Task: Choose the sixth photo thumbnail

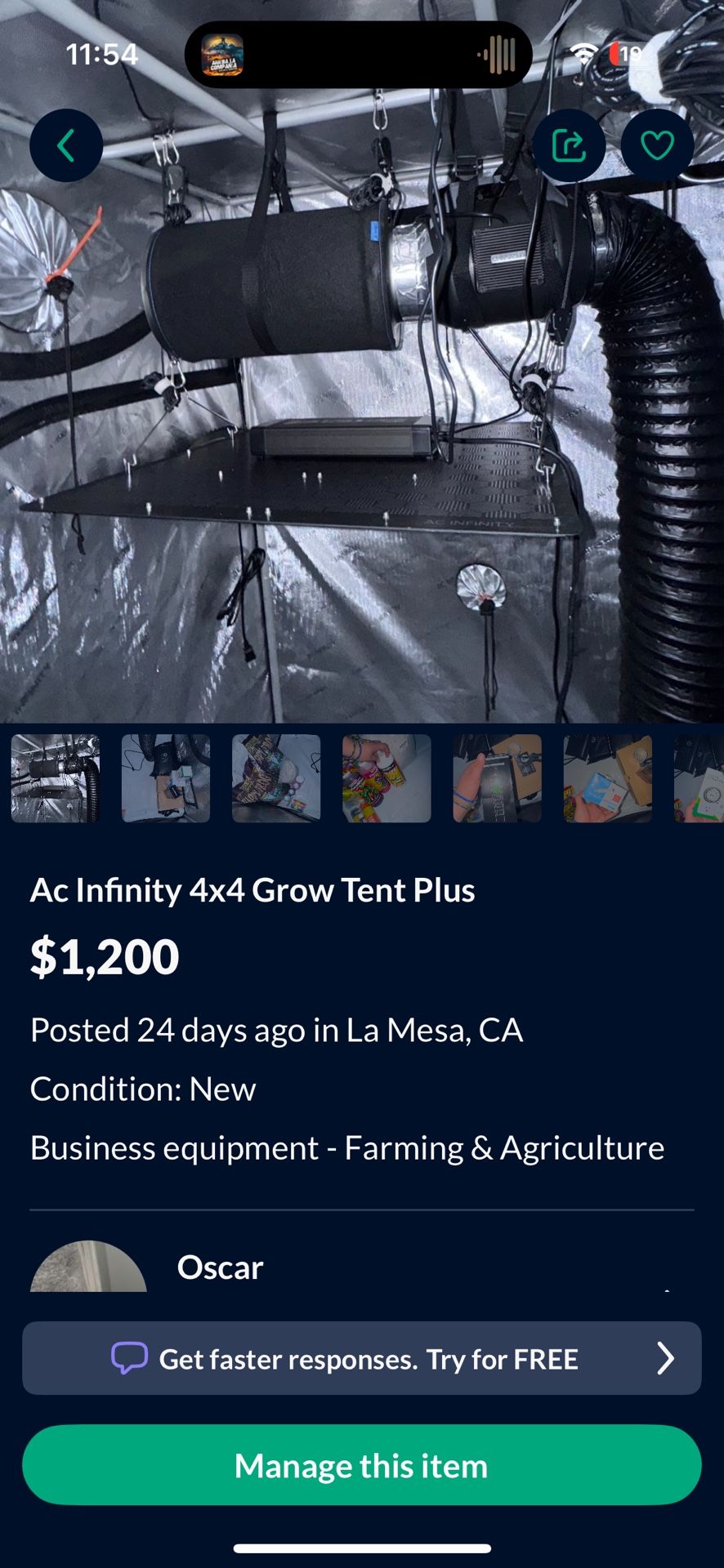Action: pos(607,778)
